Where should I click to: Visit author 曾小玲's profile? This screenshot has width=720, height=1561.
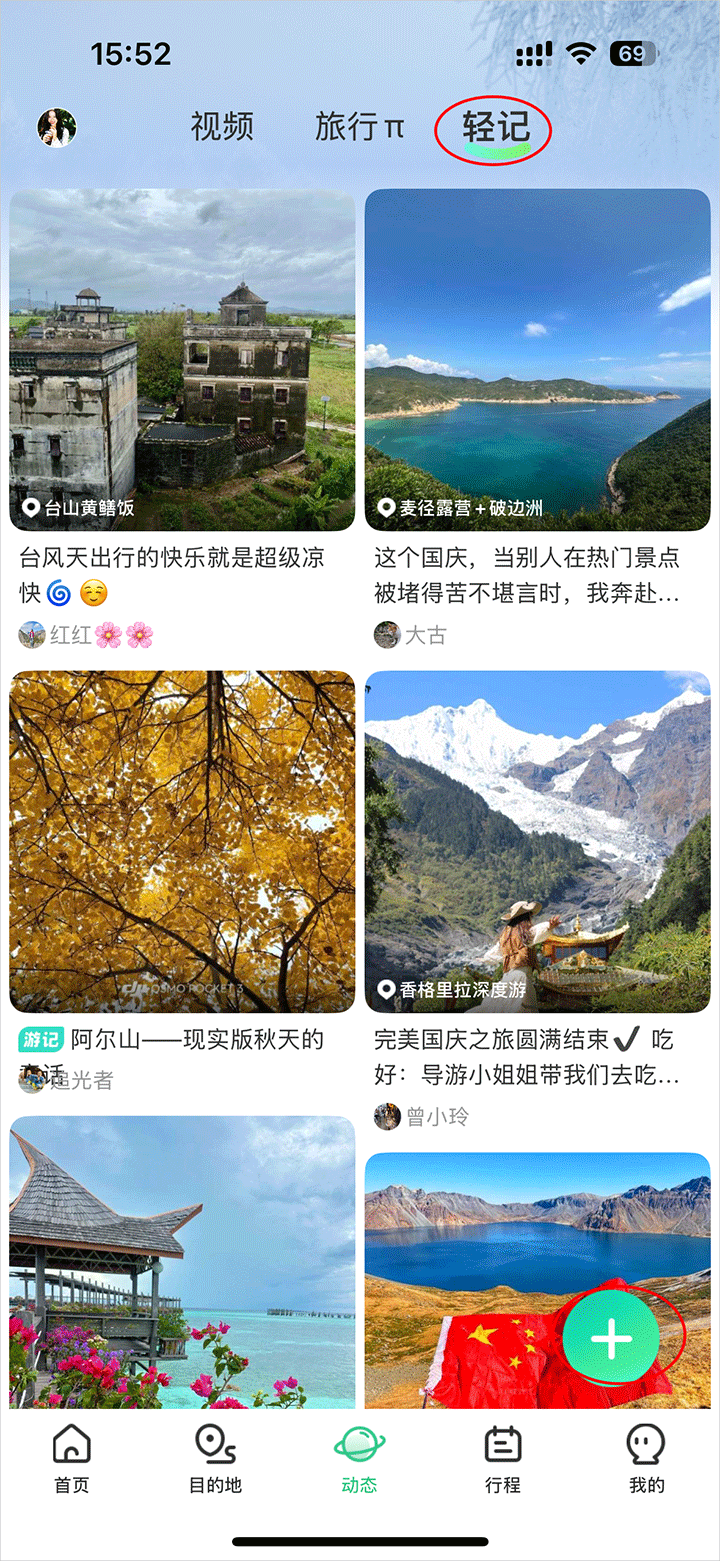pyautogui.click(x=422, y=1117)
